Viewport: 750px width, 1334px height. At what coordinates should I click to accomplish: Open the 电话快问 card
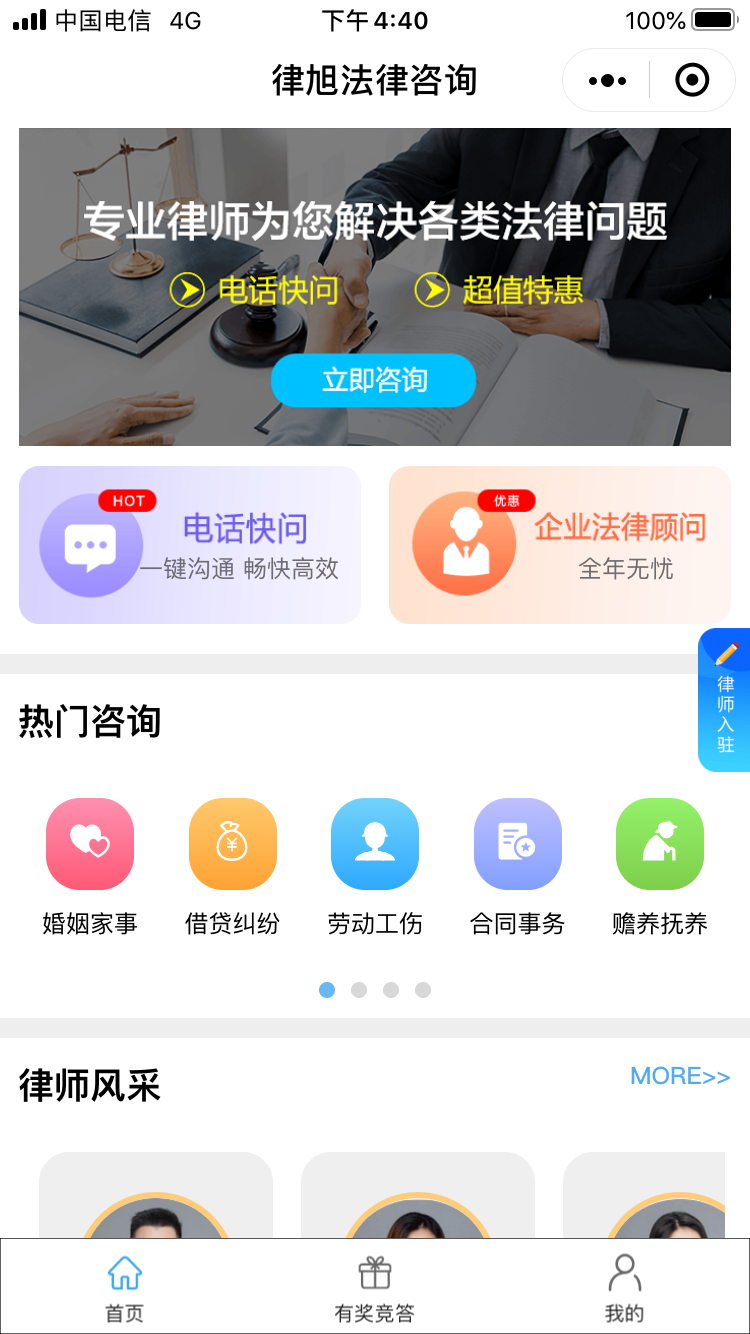click(x=190, y=545)
